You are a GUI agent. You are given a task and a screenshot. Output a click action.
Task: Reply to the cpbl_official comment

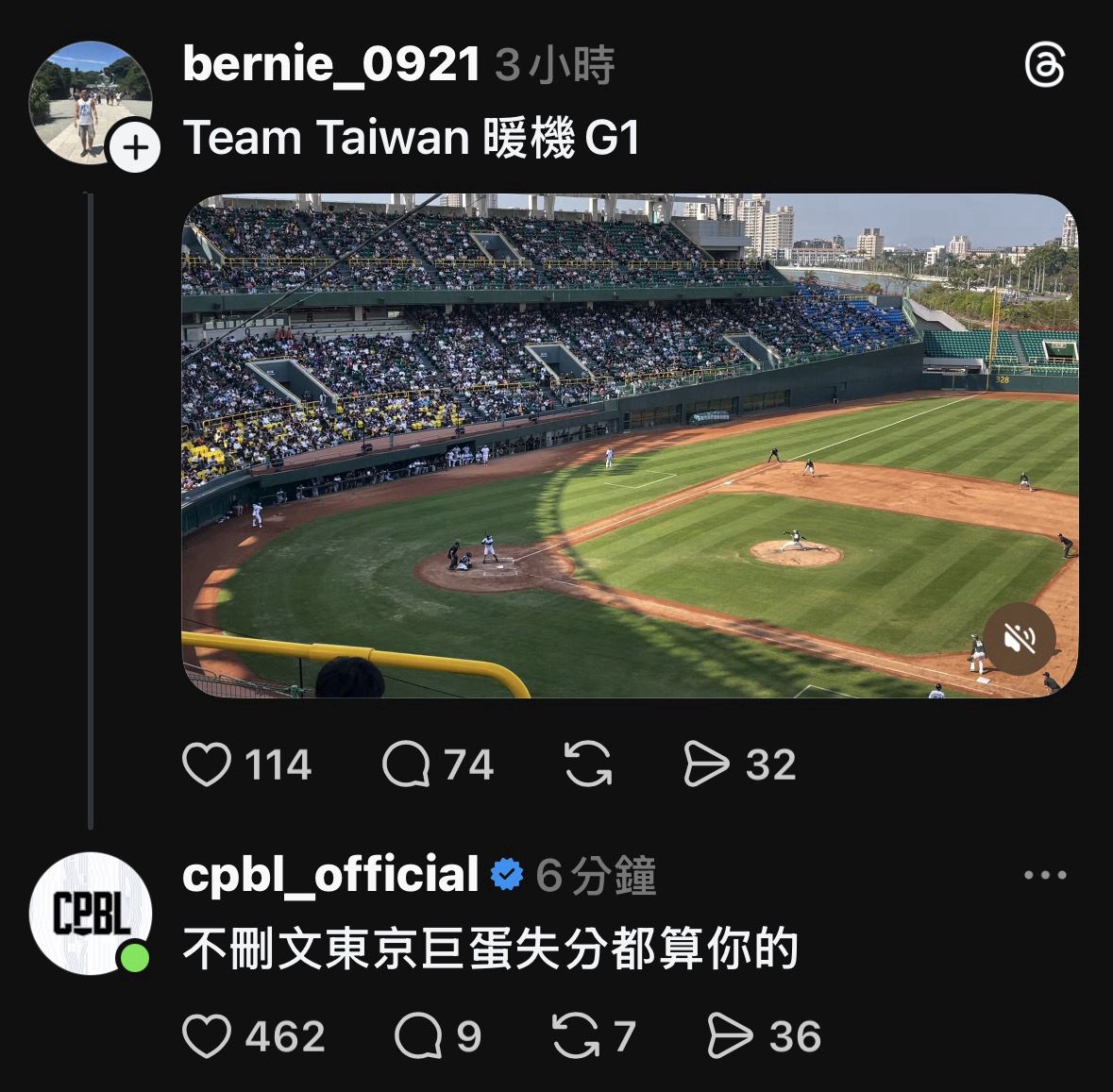click(x=418, y=1036)
